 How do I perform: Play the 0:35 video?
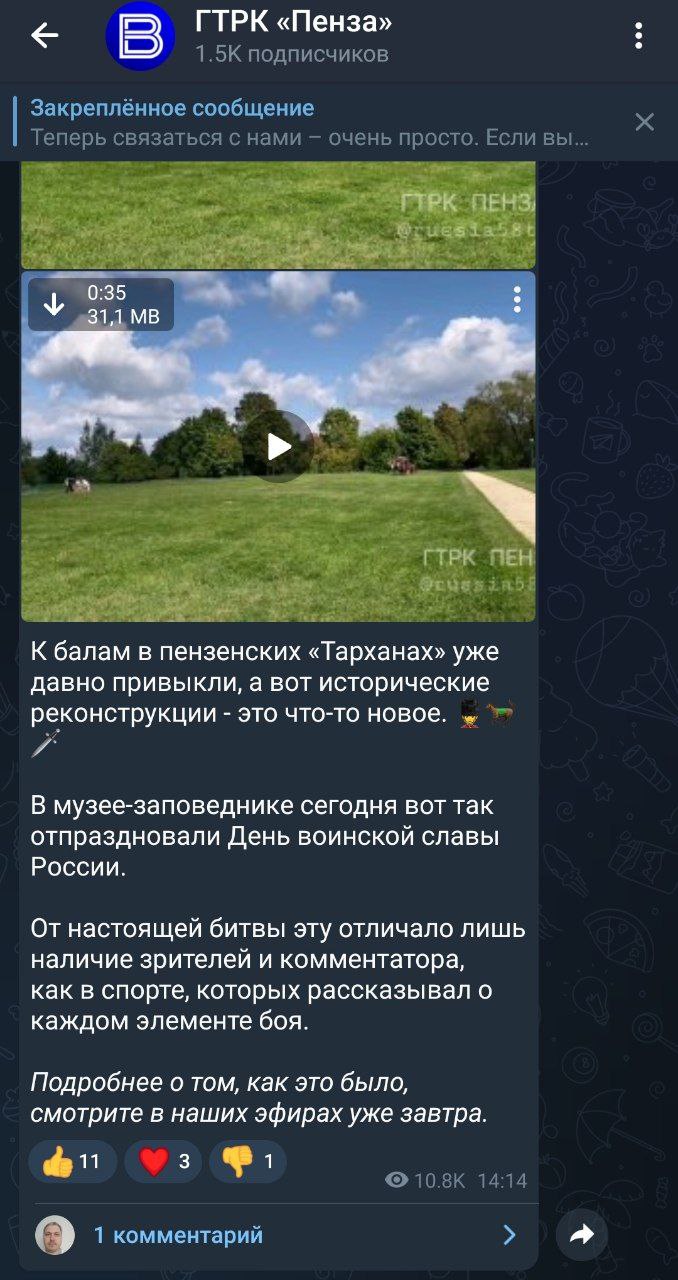coord(279,447)
